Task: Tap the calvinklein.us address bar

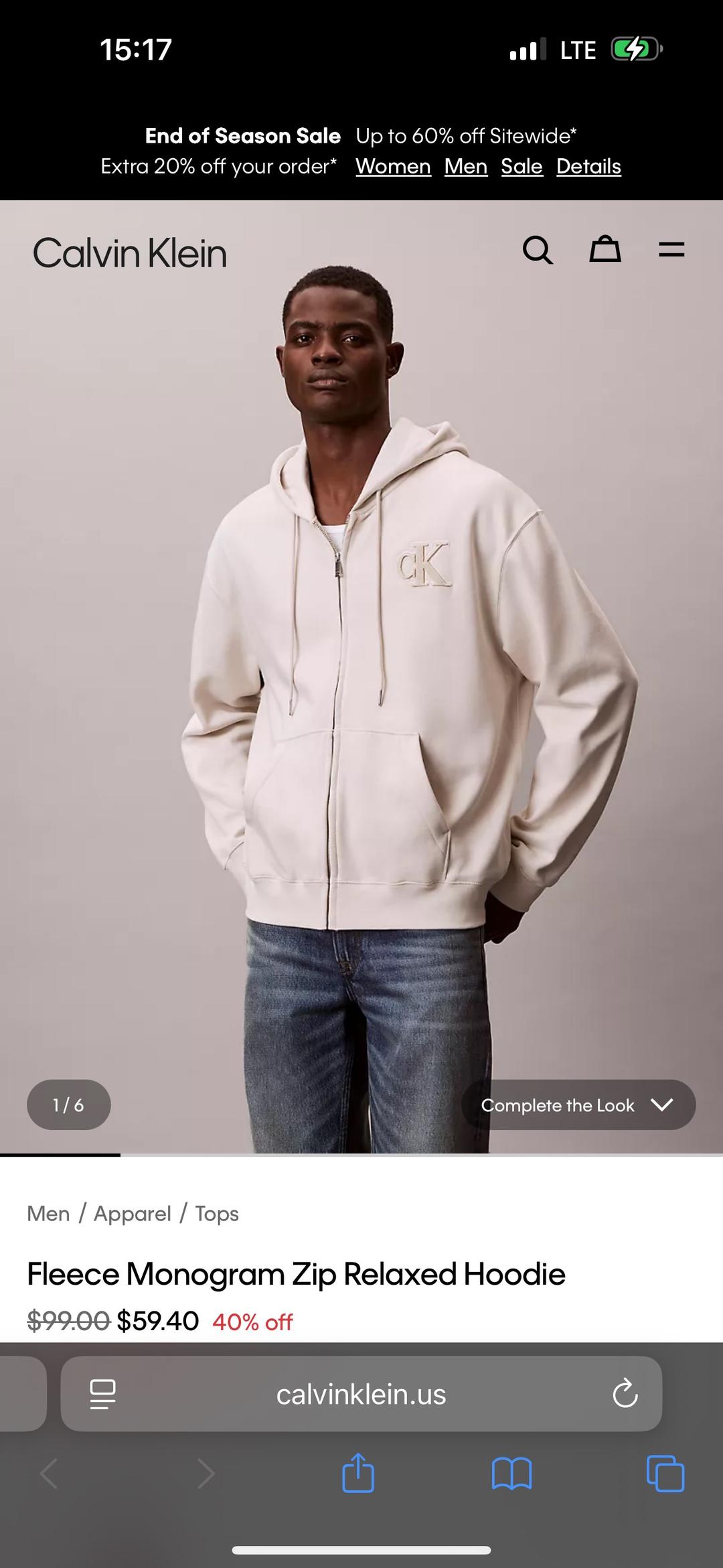Action: click(361, 1394)
